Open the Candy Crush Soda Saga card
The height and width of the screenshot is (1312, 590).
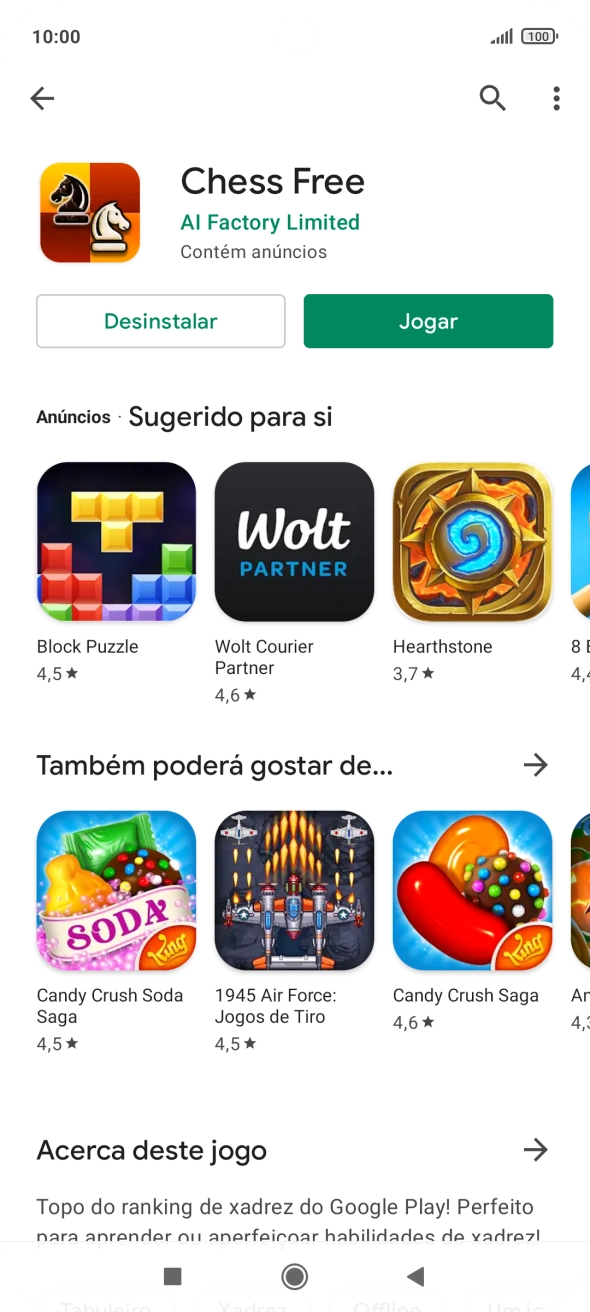point(116,931)
